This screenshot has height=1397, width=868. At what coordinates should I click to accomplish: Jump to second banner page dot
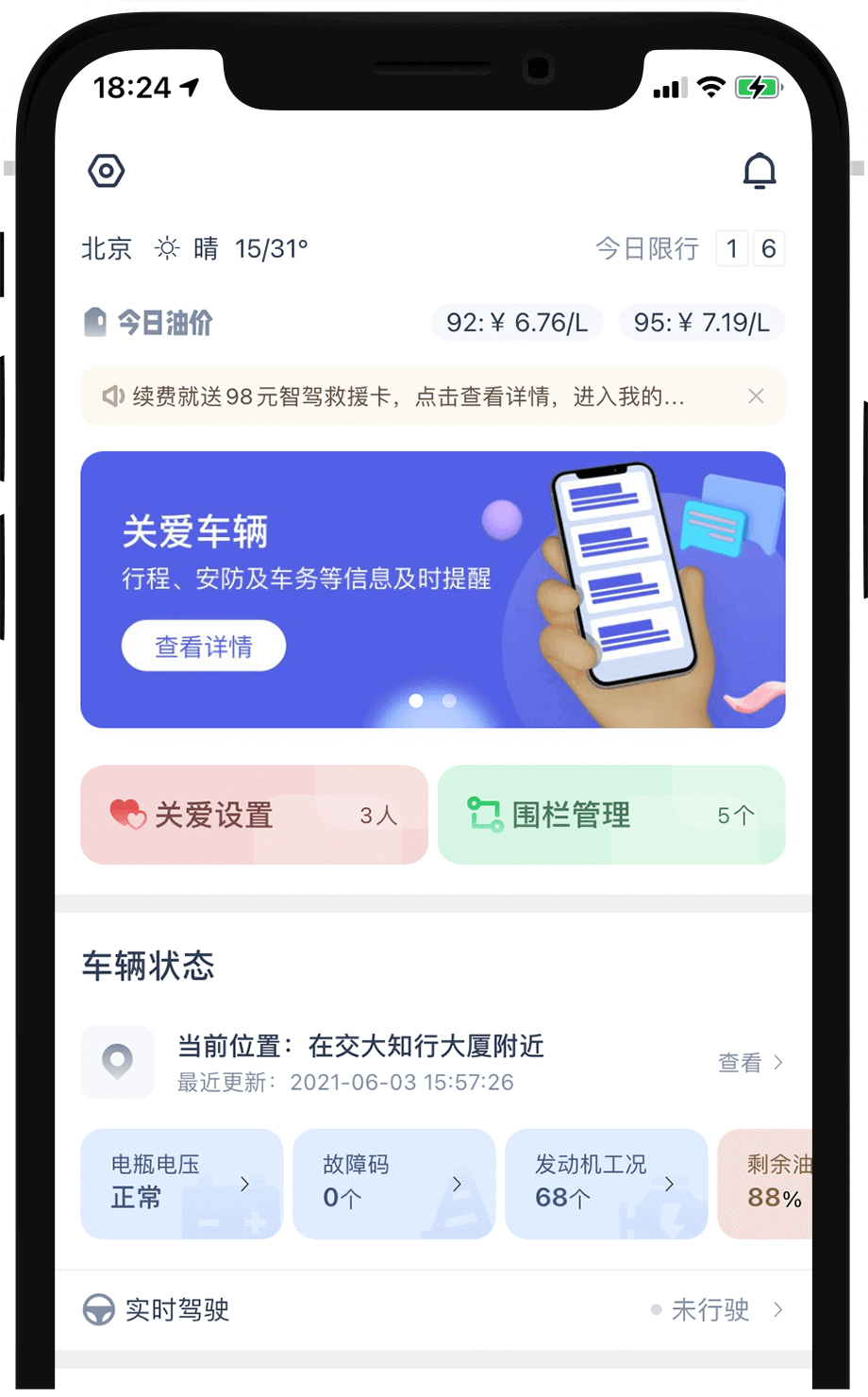[449, 700]
